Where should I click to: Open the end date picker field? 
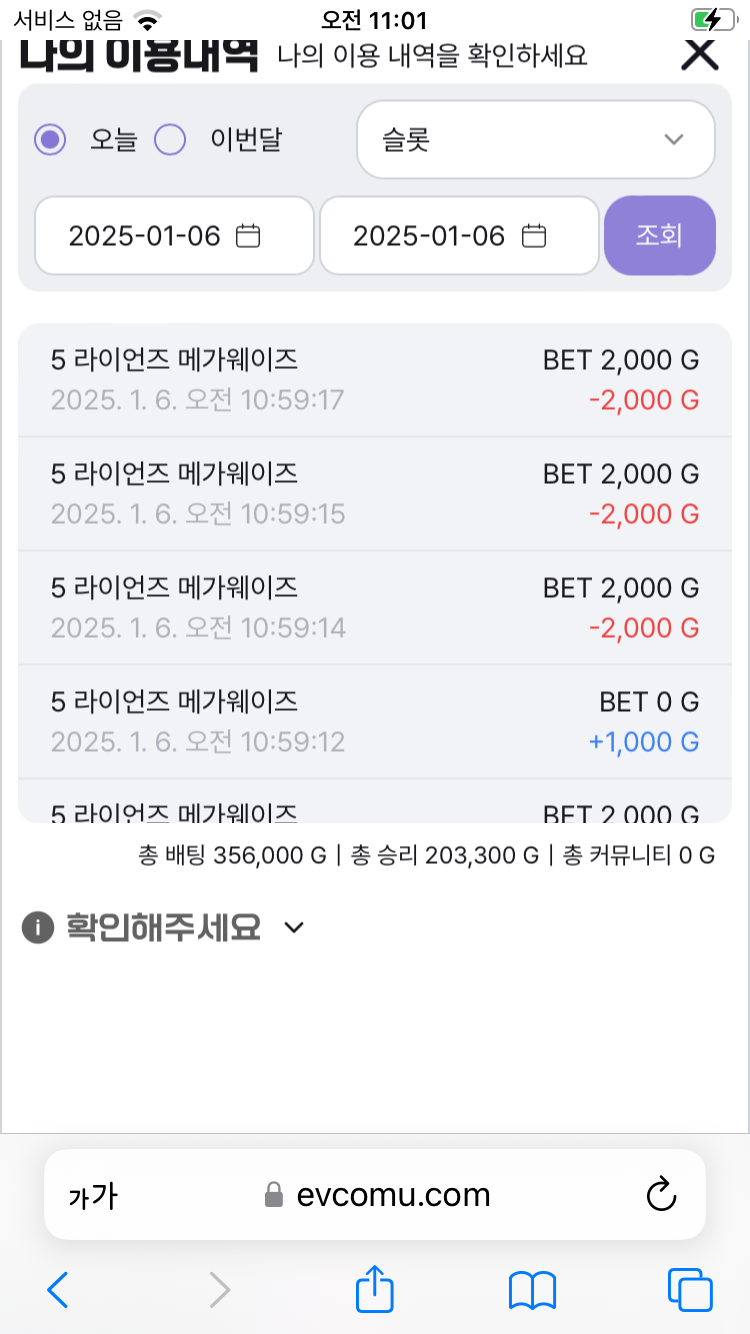click(x=459, y=236)
